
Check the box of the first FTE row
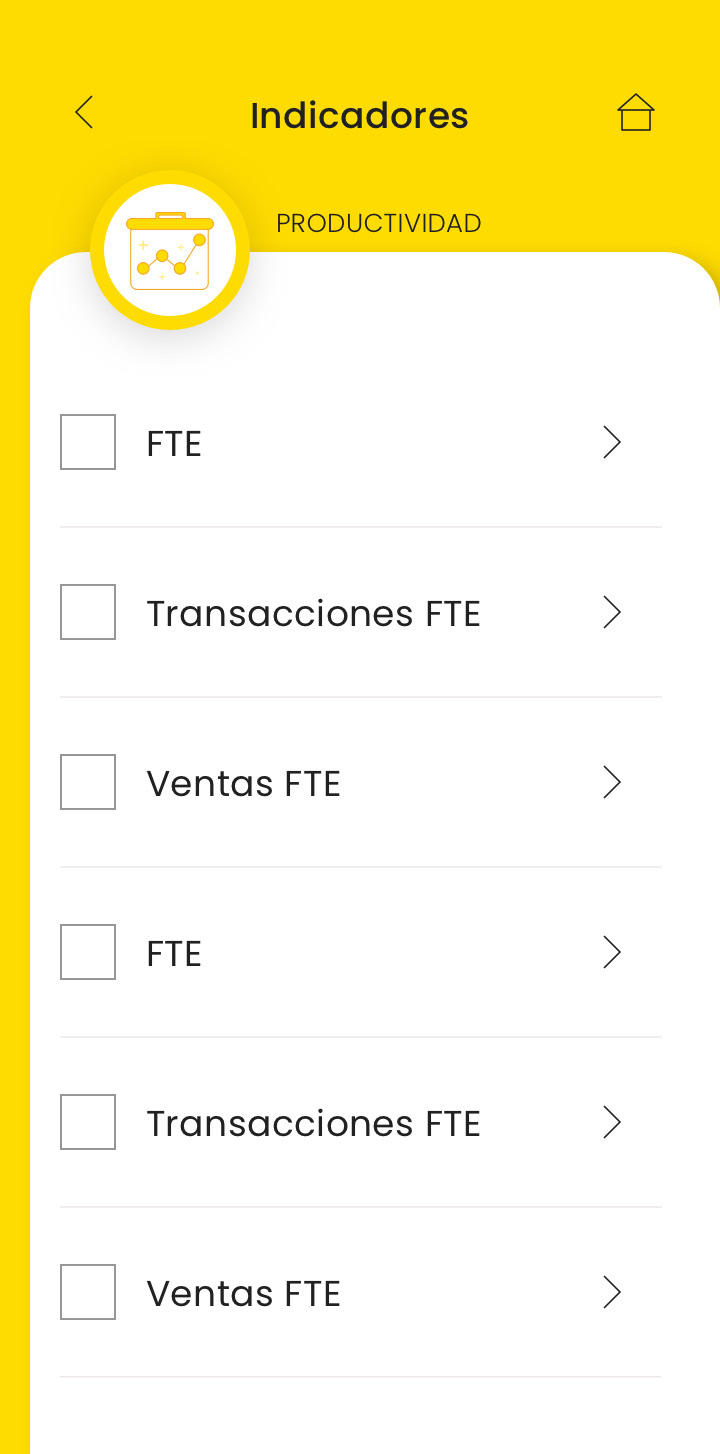(x=88, y=442)
